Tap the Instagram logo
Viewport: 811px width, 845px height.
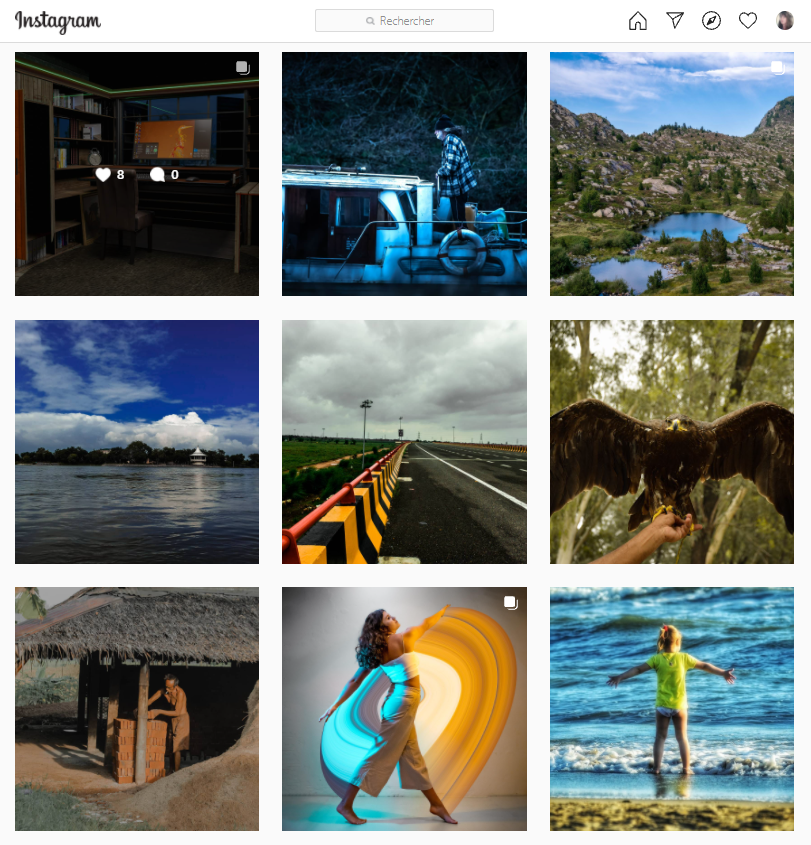(58, 21)
